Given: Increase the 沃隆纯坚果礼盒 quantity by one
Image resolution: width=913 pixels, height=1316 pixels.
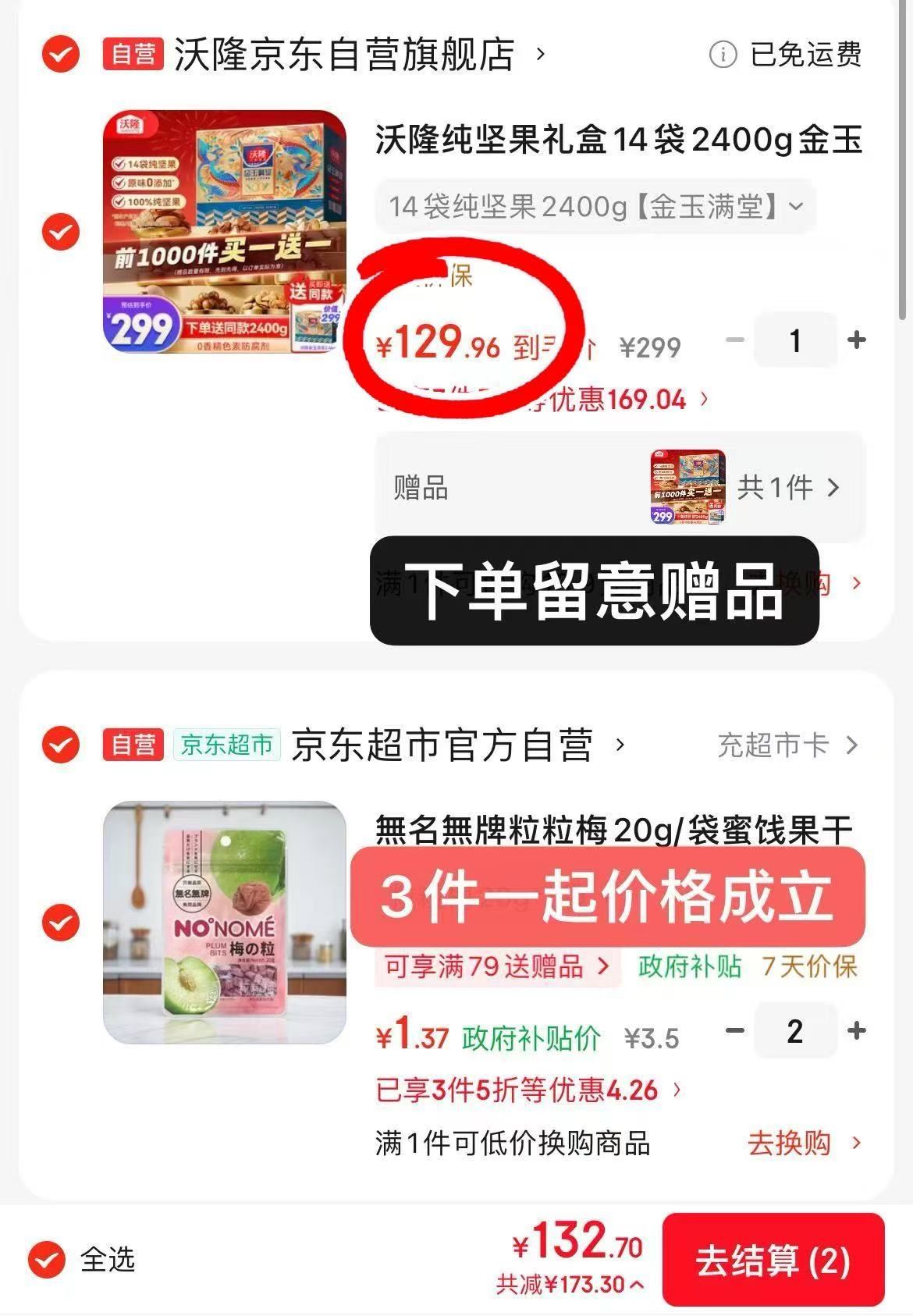Looking at the screenshot, I should [x=856, y=340].
